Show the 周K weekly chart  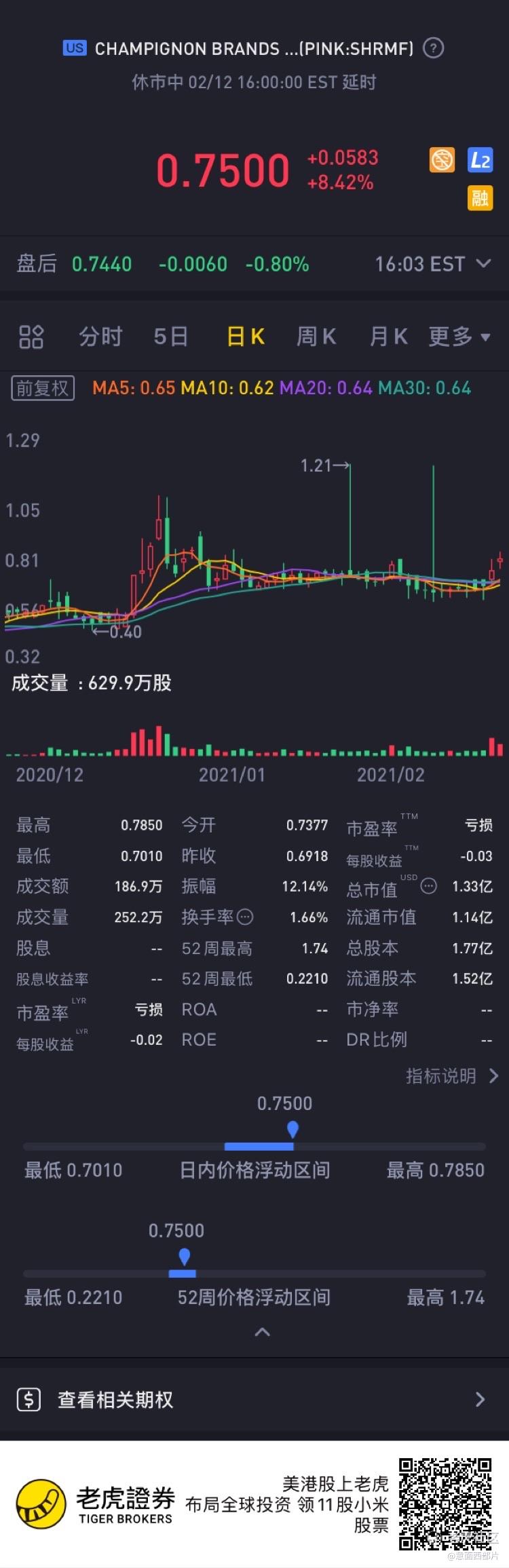[316, 336]
